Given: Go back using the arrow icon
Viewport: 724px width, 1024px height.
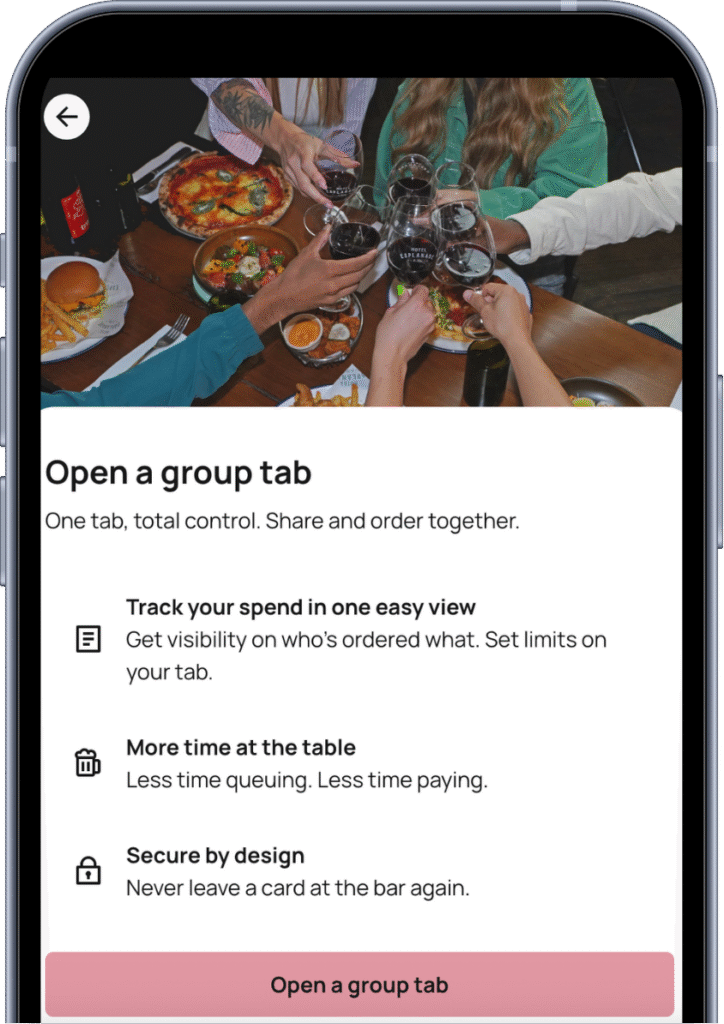Looking at the screenshot, I should point(67,118).
